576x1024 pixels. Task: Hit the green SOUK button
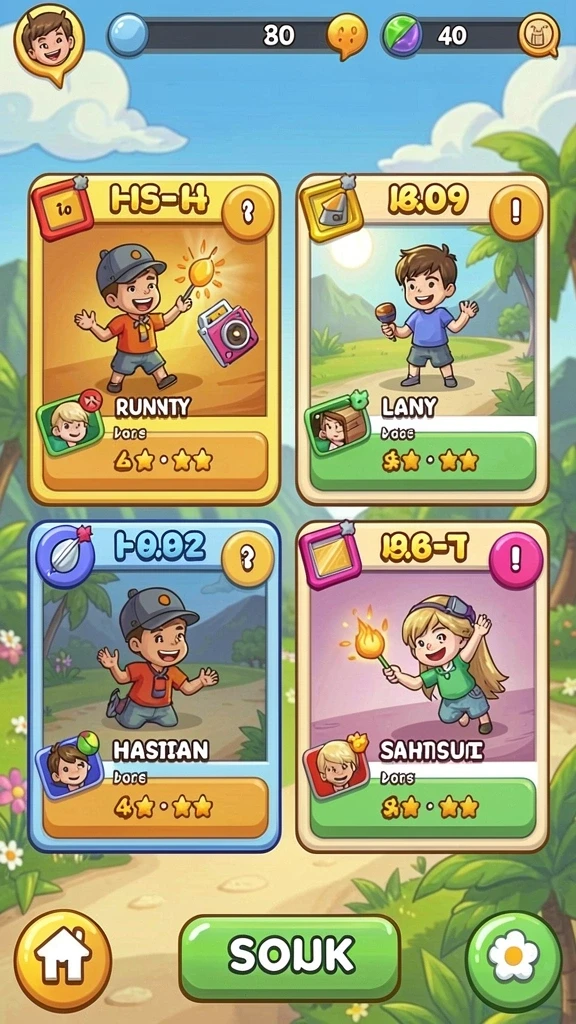click(289, 958)
